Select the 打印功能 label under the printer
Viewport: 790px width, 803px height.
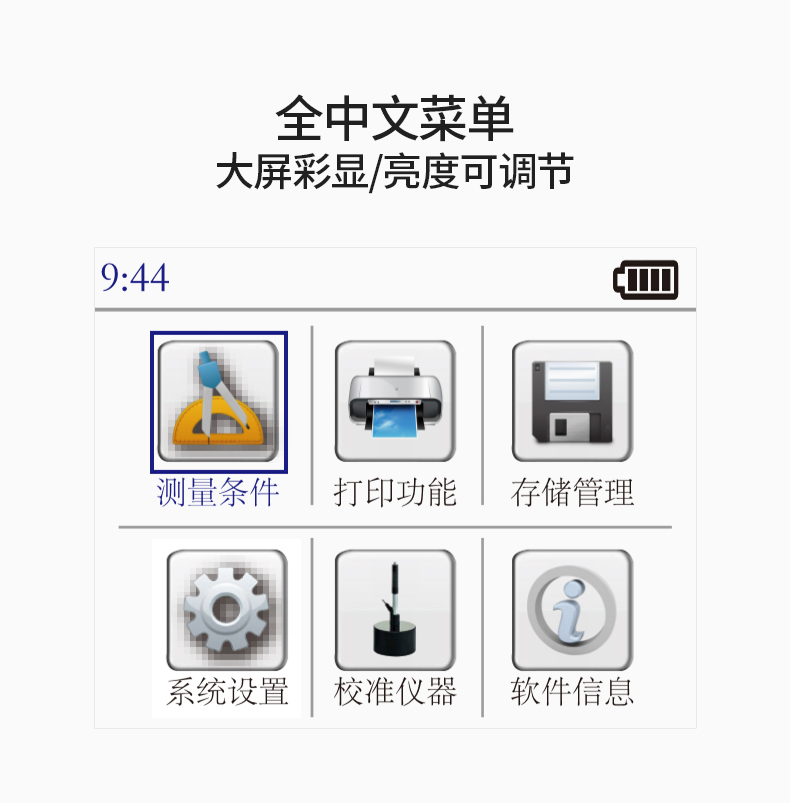[x=393, y=491]
